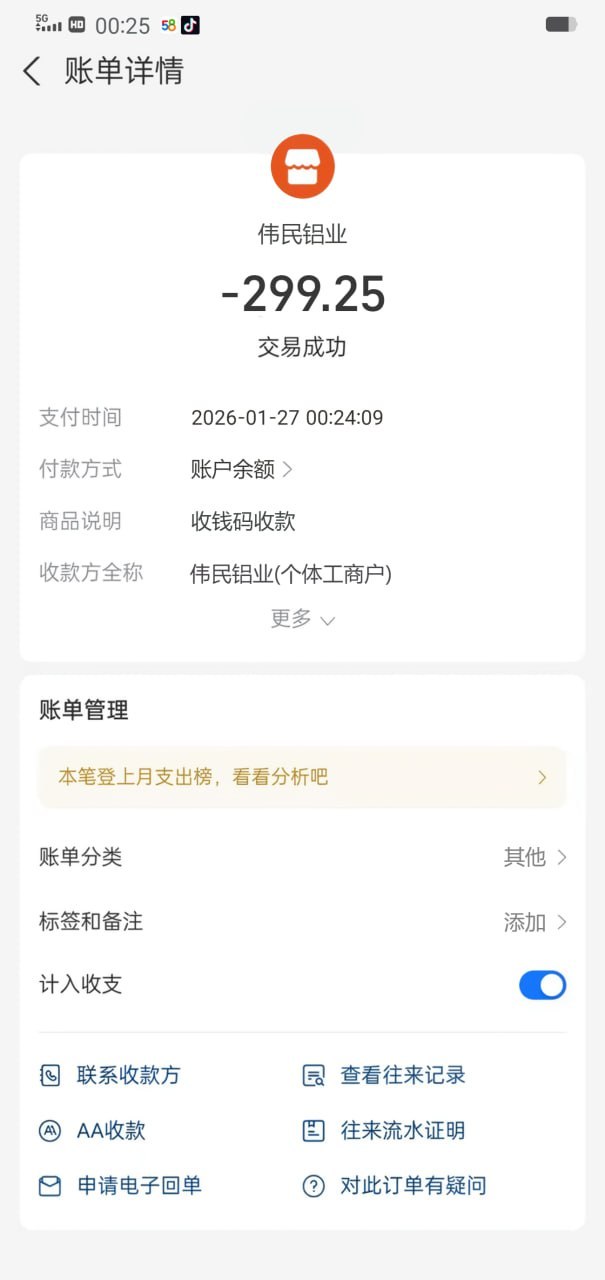Open the 账户余额 payment method details

point(242,469)
